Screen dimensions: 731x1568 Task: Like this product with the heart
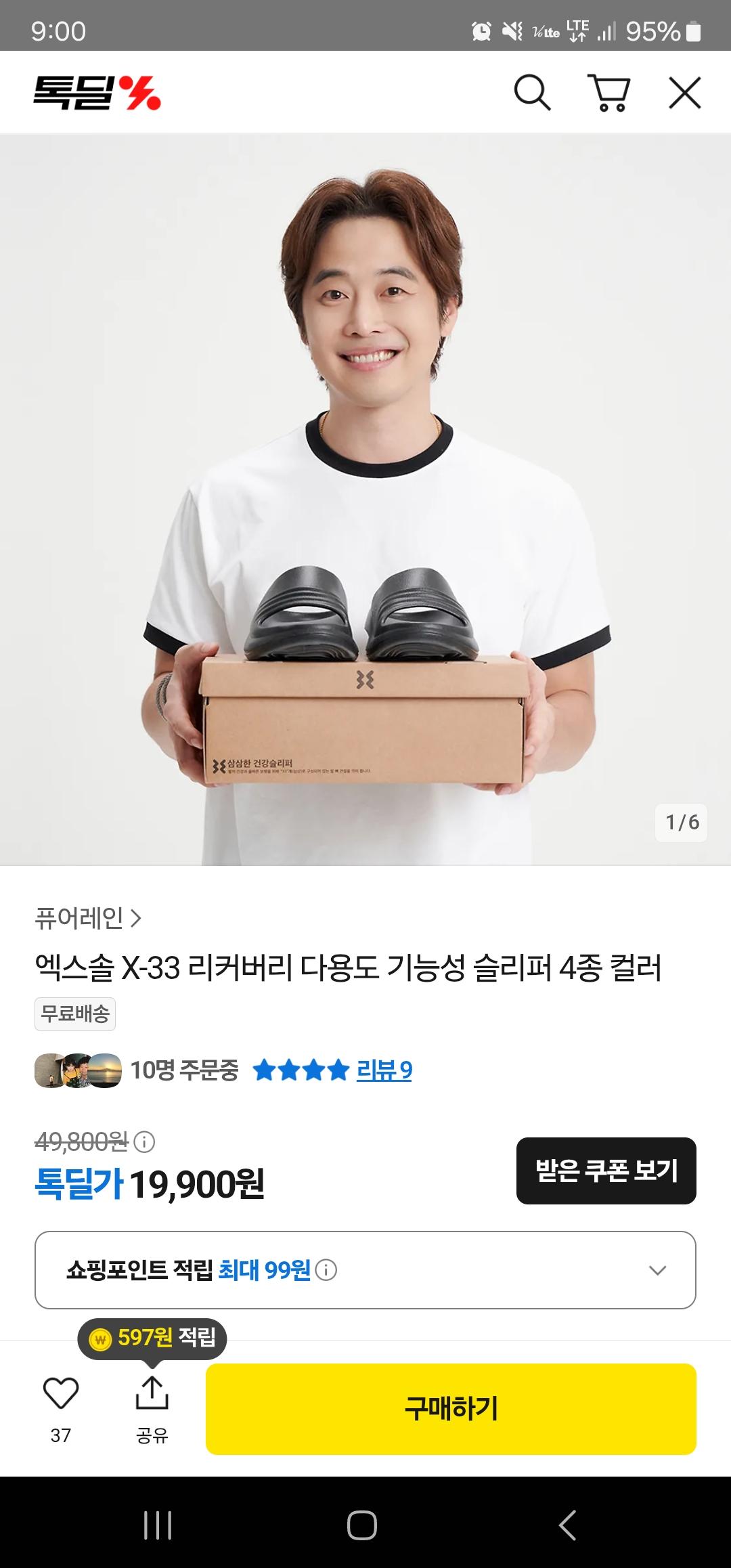pos(61,1393)
